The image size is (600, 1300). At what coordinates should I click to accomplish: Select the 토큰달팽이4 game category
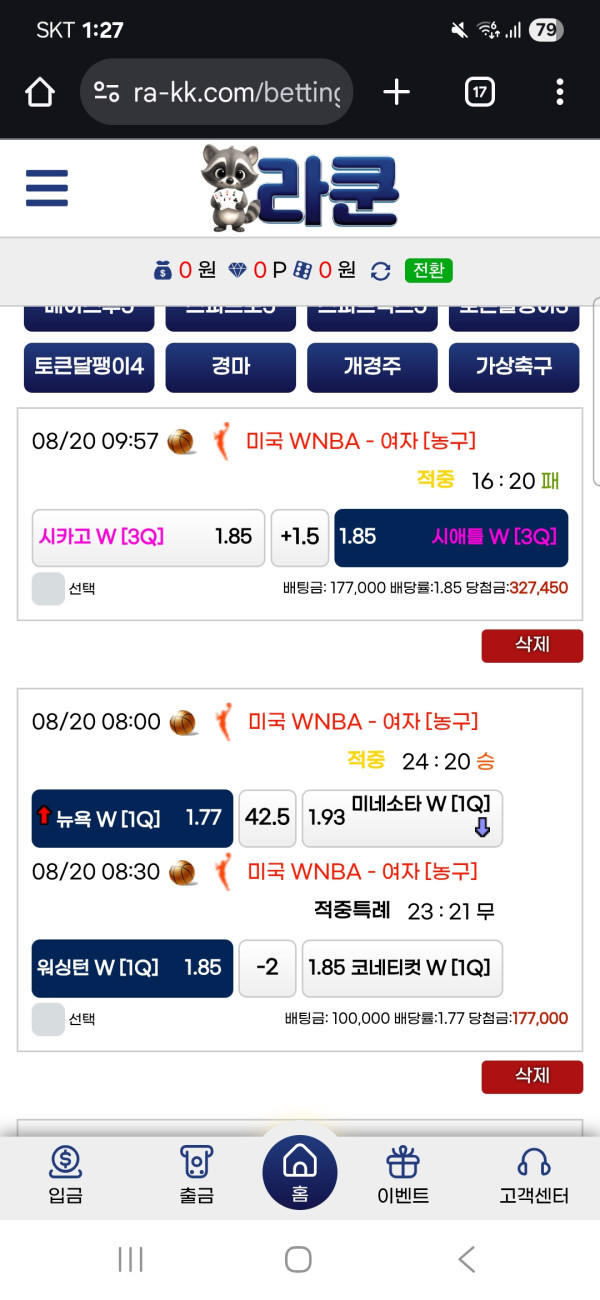click(x=90, y=367)
